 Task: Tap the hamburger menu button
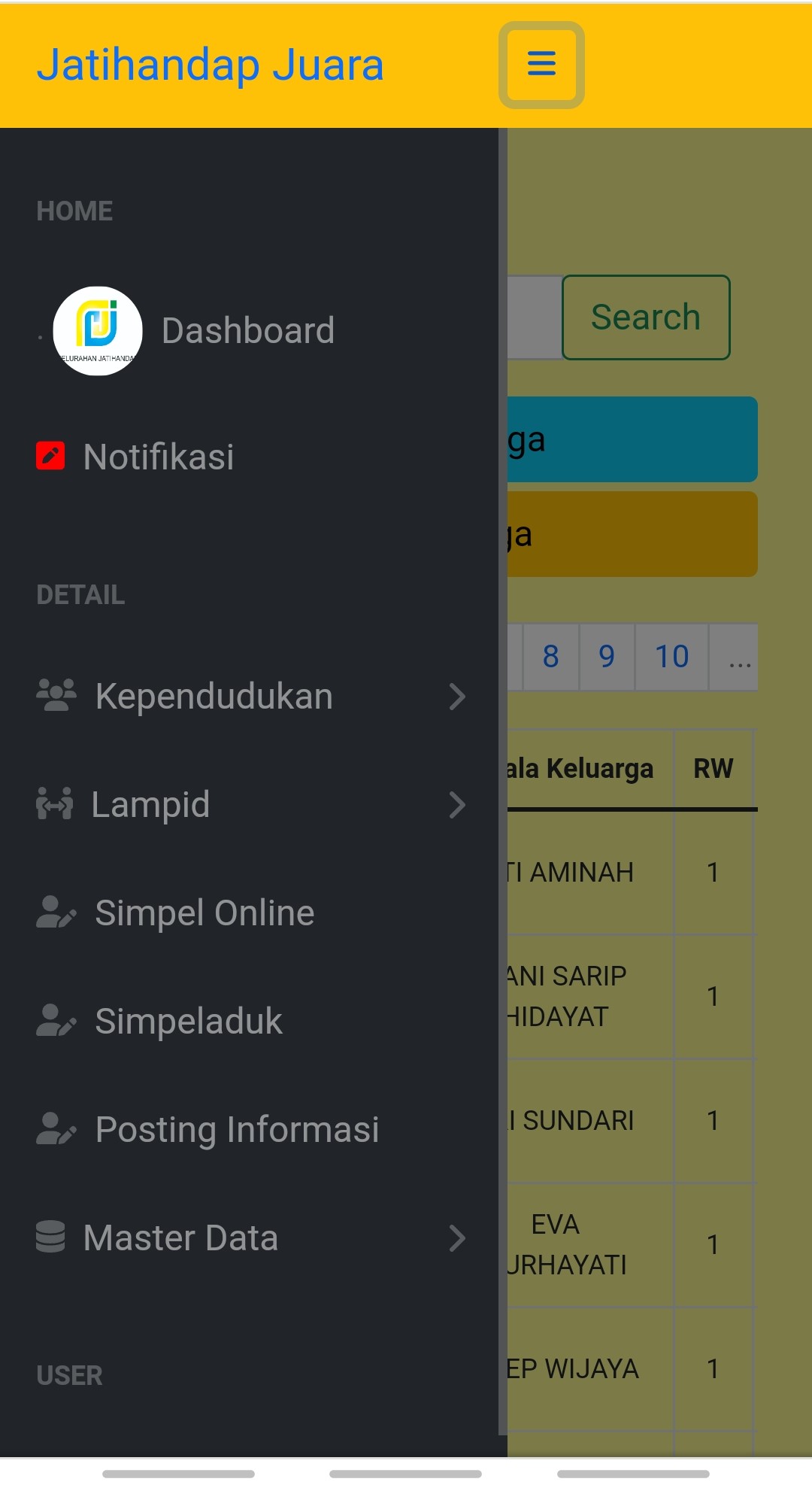(541, 65)
